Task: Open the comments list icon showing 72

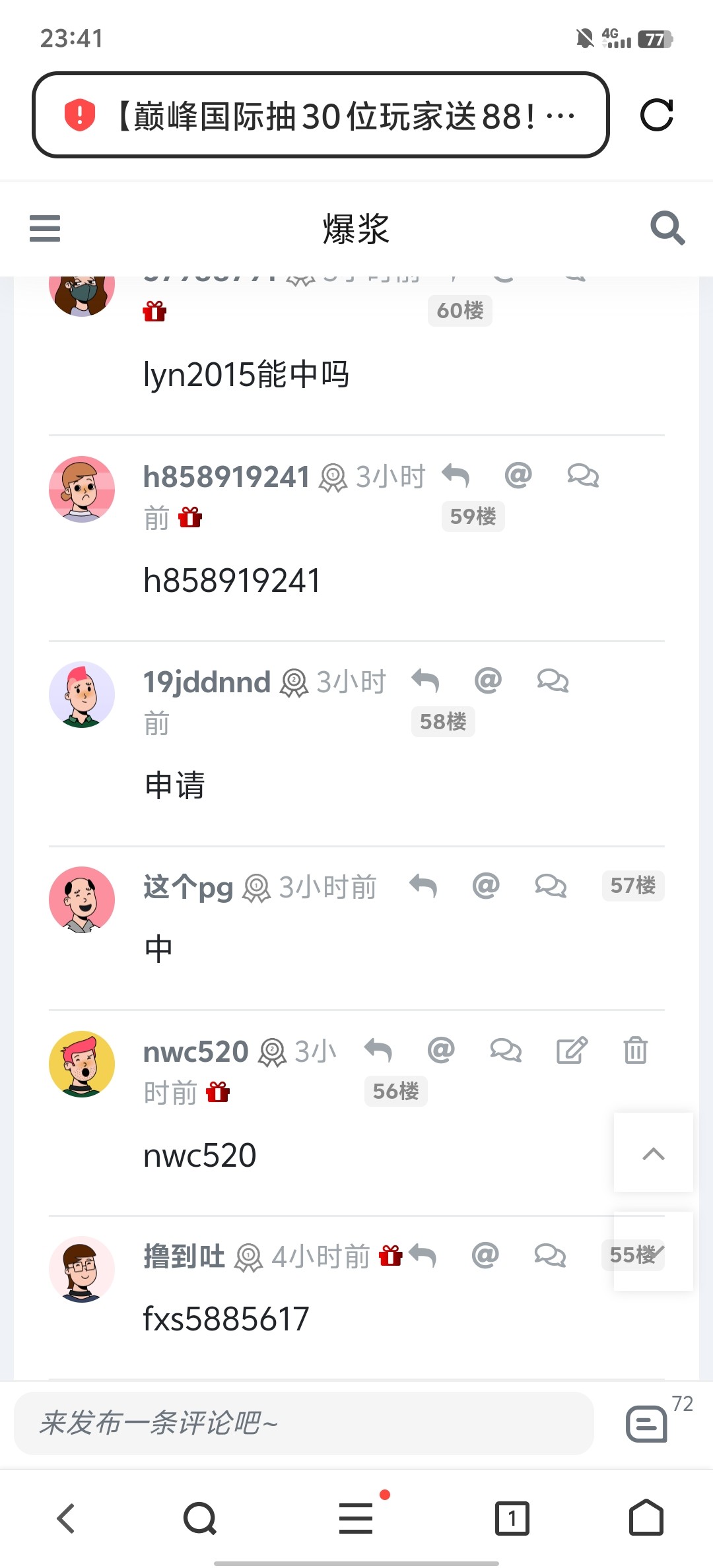Action: [647, 1423]
